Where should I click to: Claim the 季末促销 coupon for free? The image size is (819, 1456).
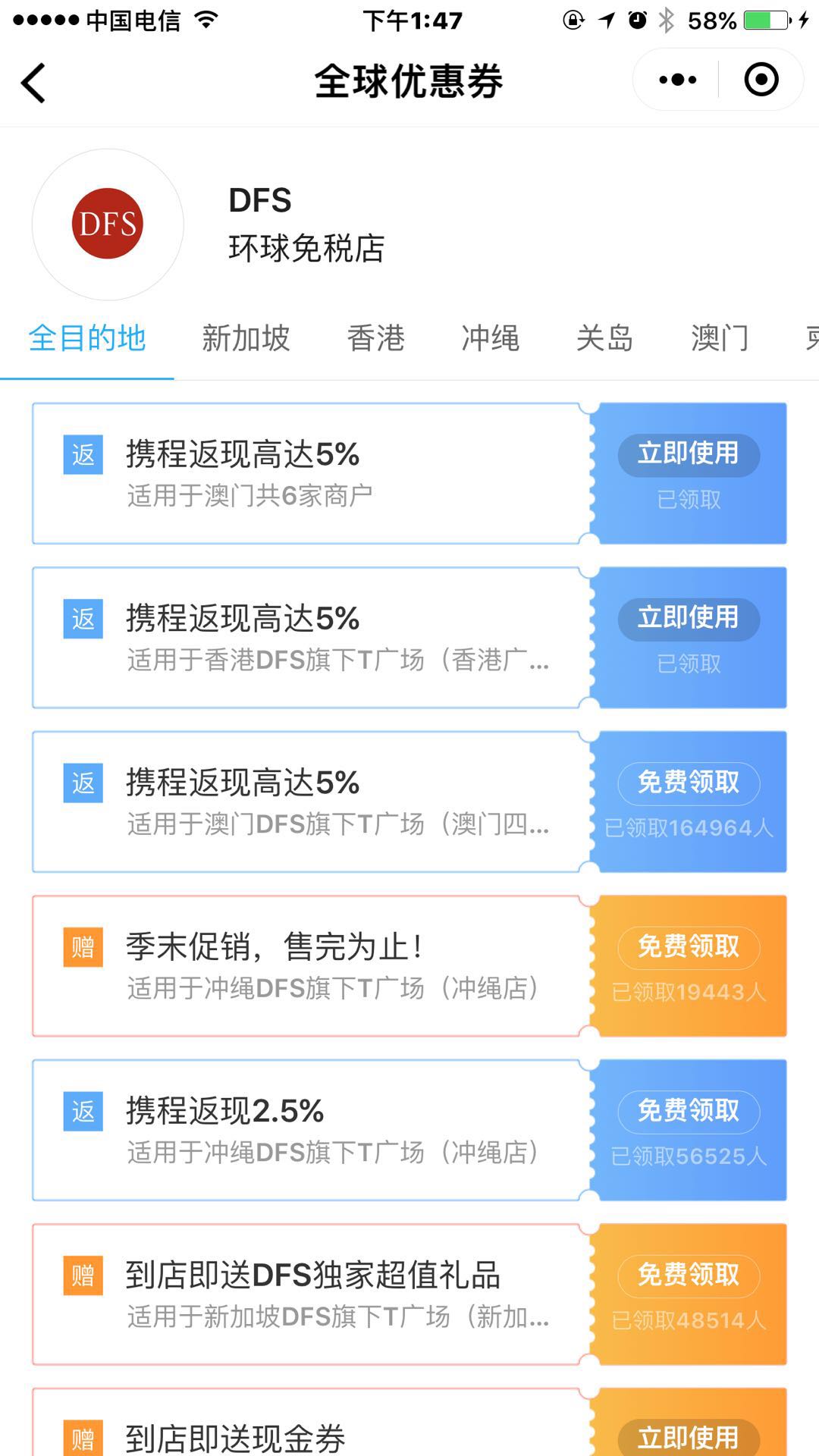689,947
